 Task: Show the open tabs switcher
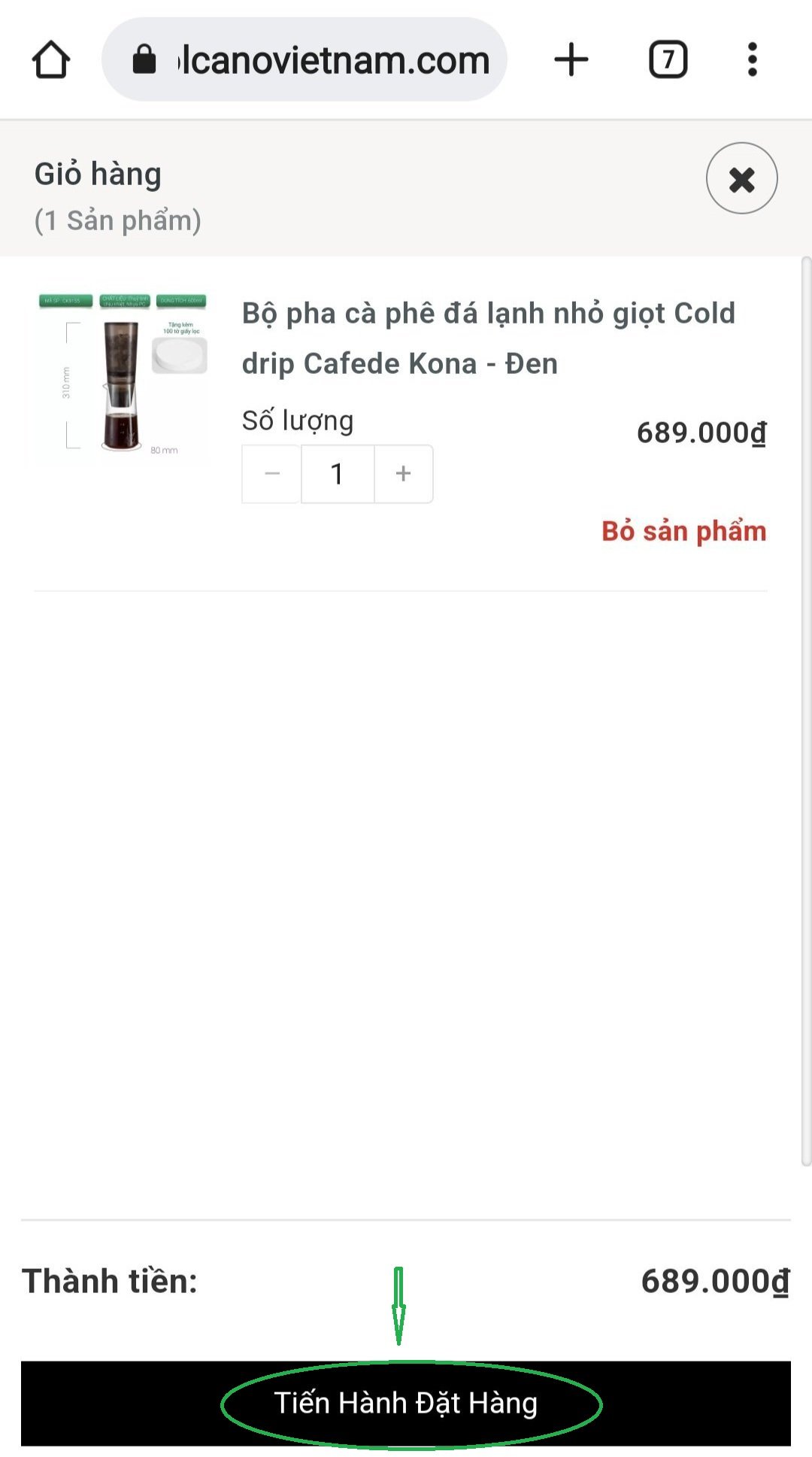[668, 59]
